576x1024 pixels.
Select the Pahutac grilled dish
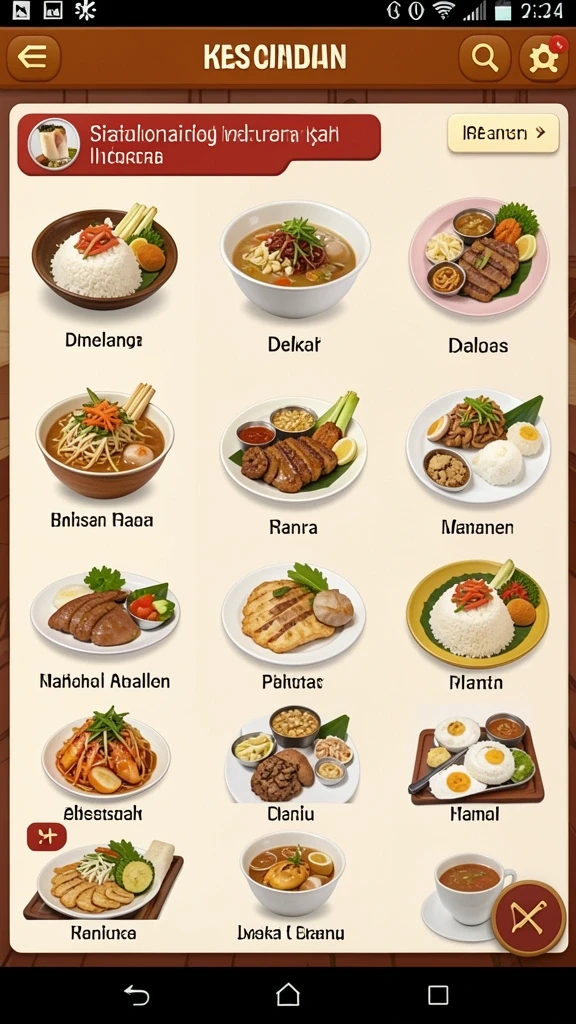point(293,626)
